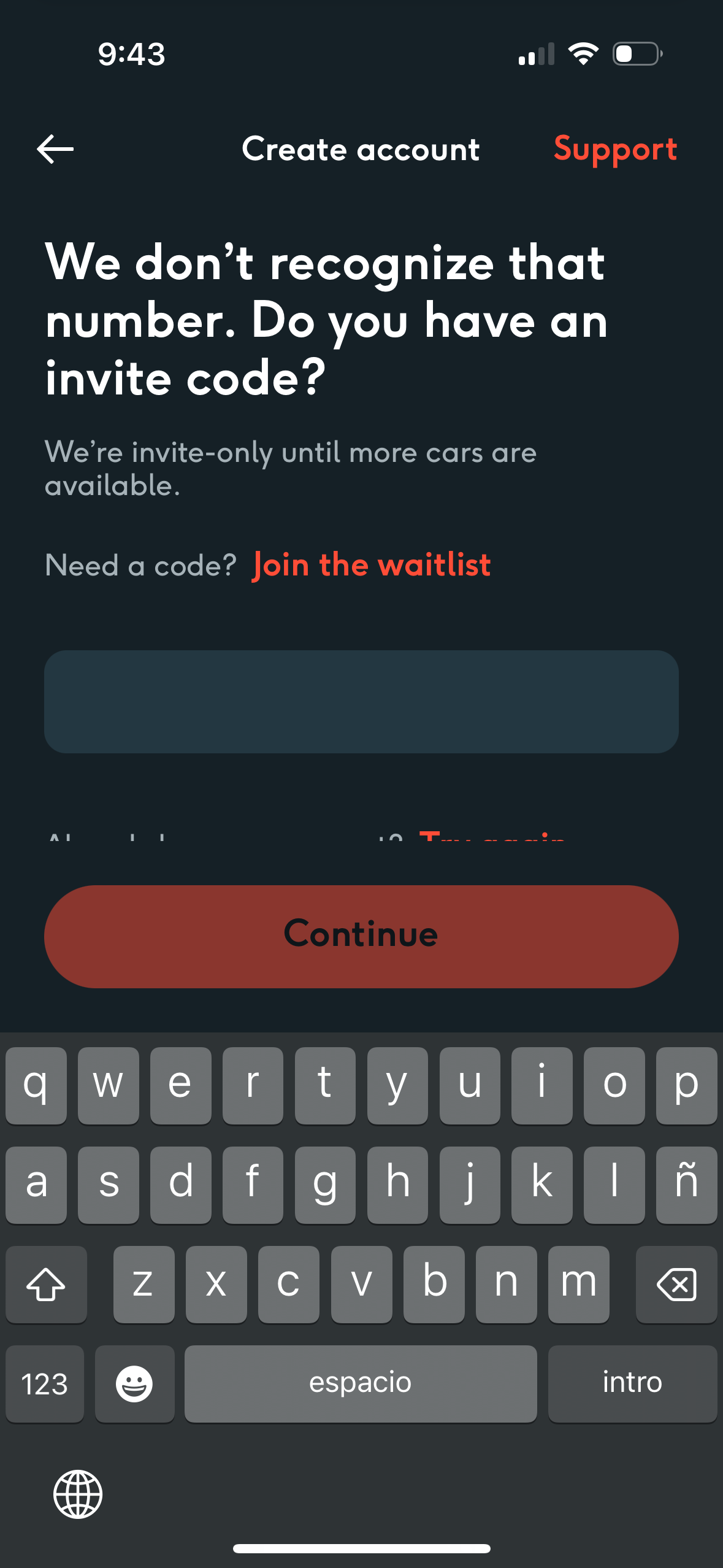Tap the Shift key on the keyboard
This screenshot has height=1568, width=723.
(46, 1285)
